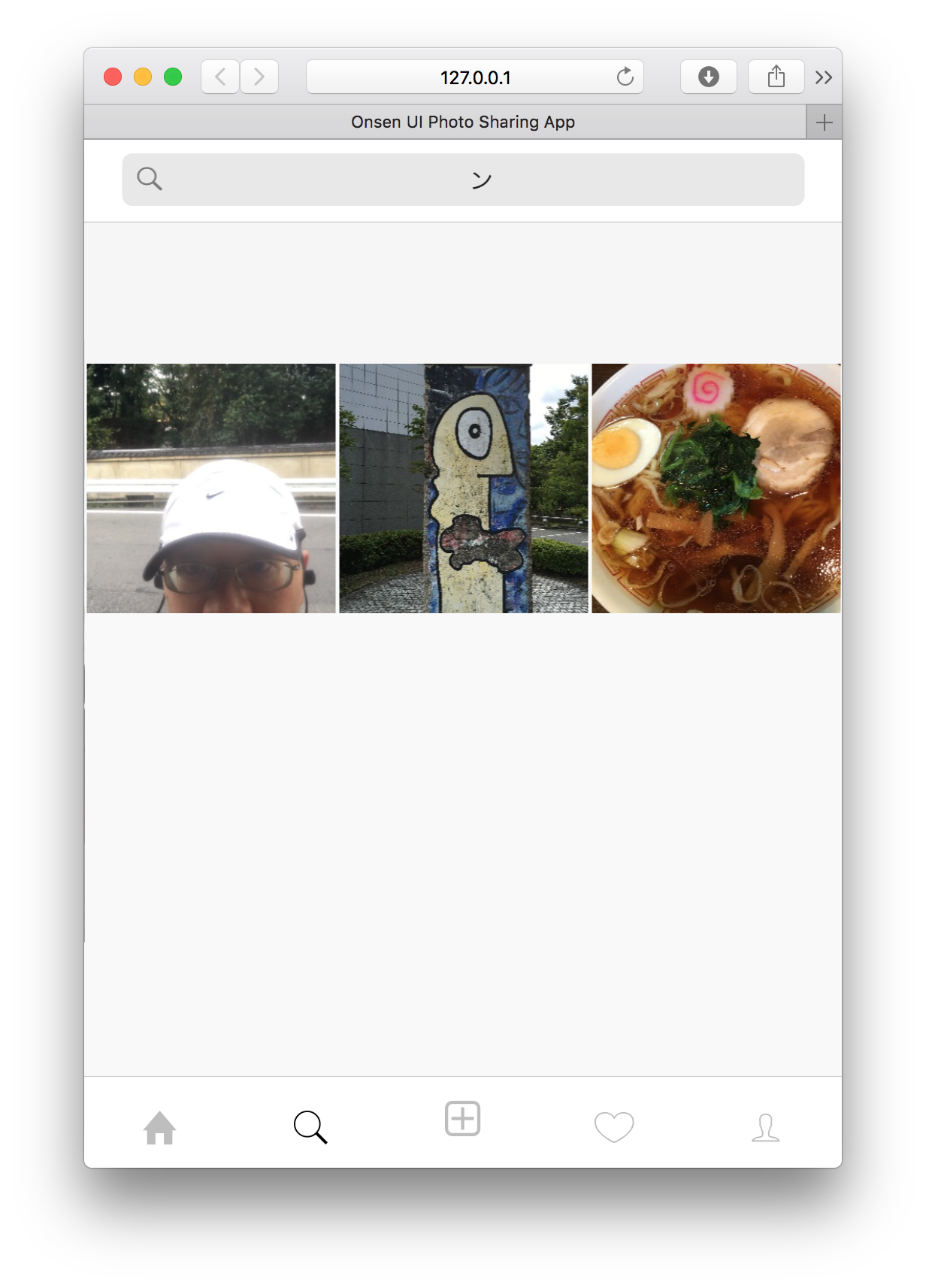Go forward in browser history
Screen dimensions: 926x1288
click(x=259, y=77)
